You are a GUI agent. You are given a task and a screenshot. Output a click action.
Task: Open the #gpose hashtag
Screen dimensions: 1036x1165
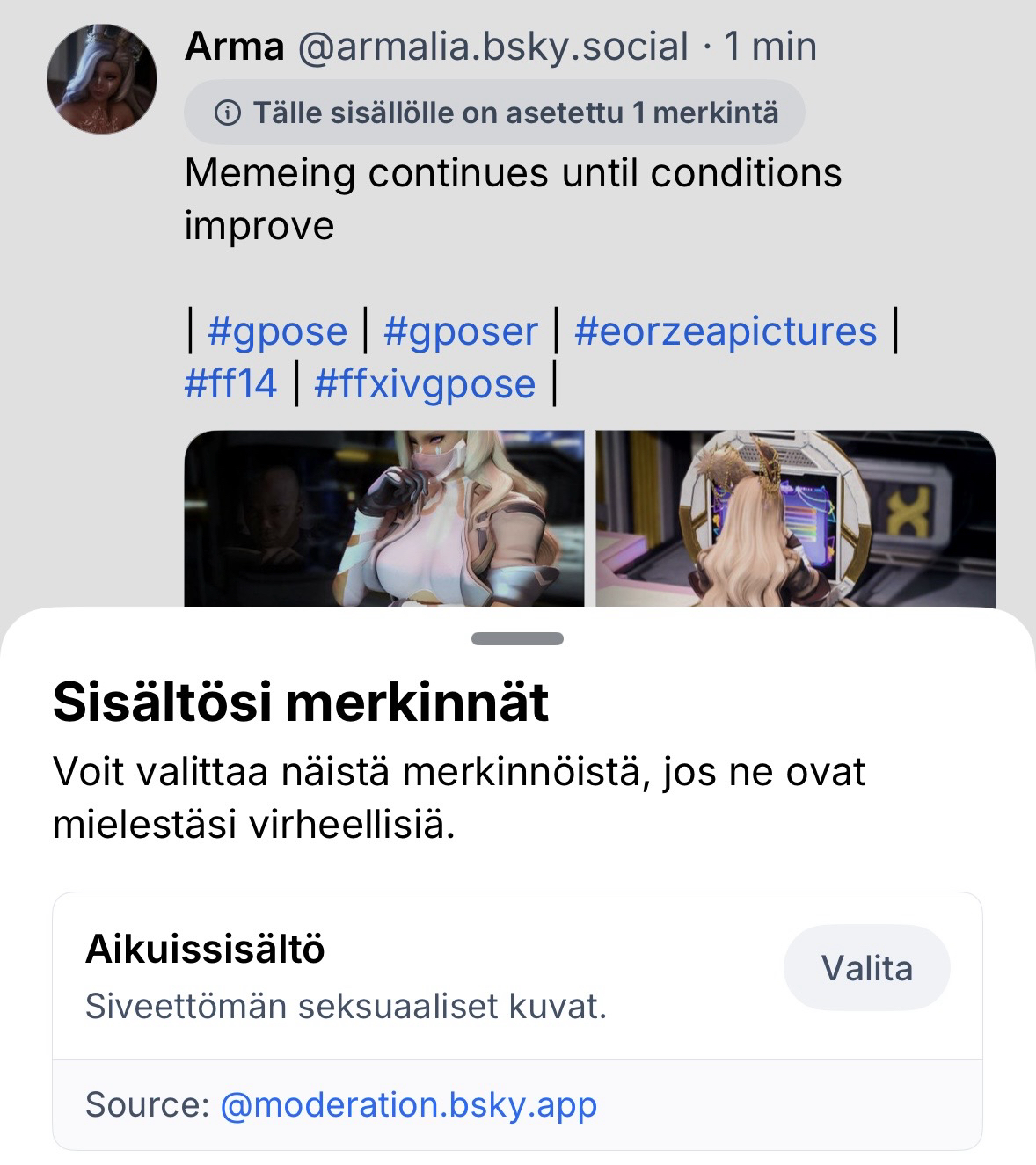(277, 331)
